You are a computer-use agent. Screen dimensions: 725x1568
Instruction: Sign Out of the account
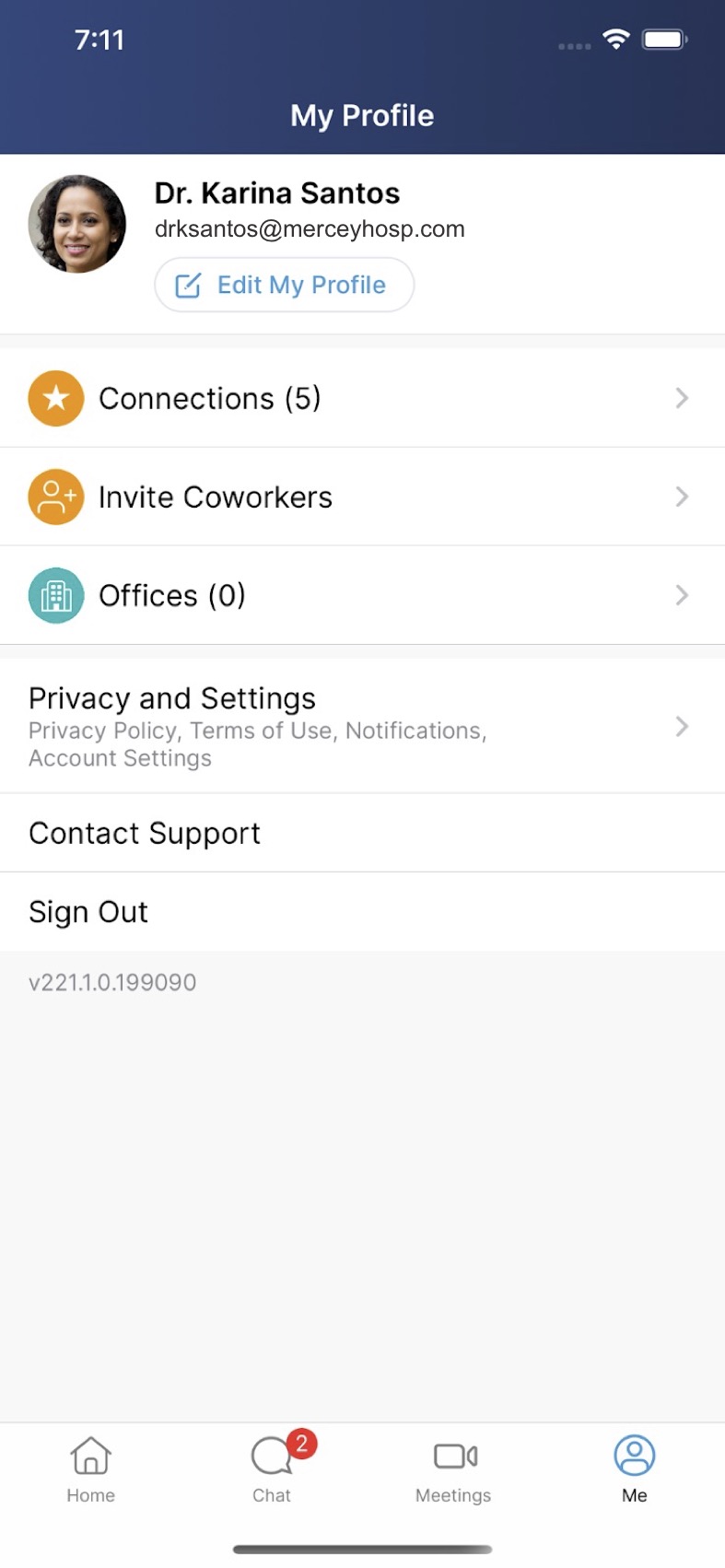point(361,912)
